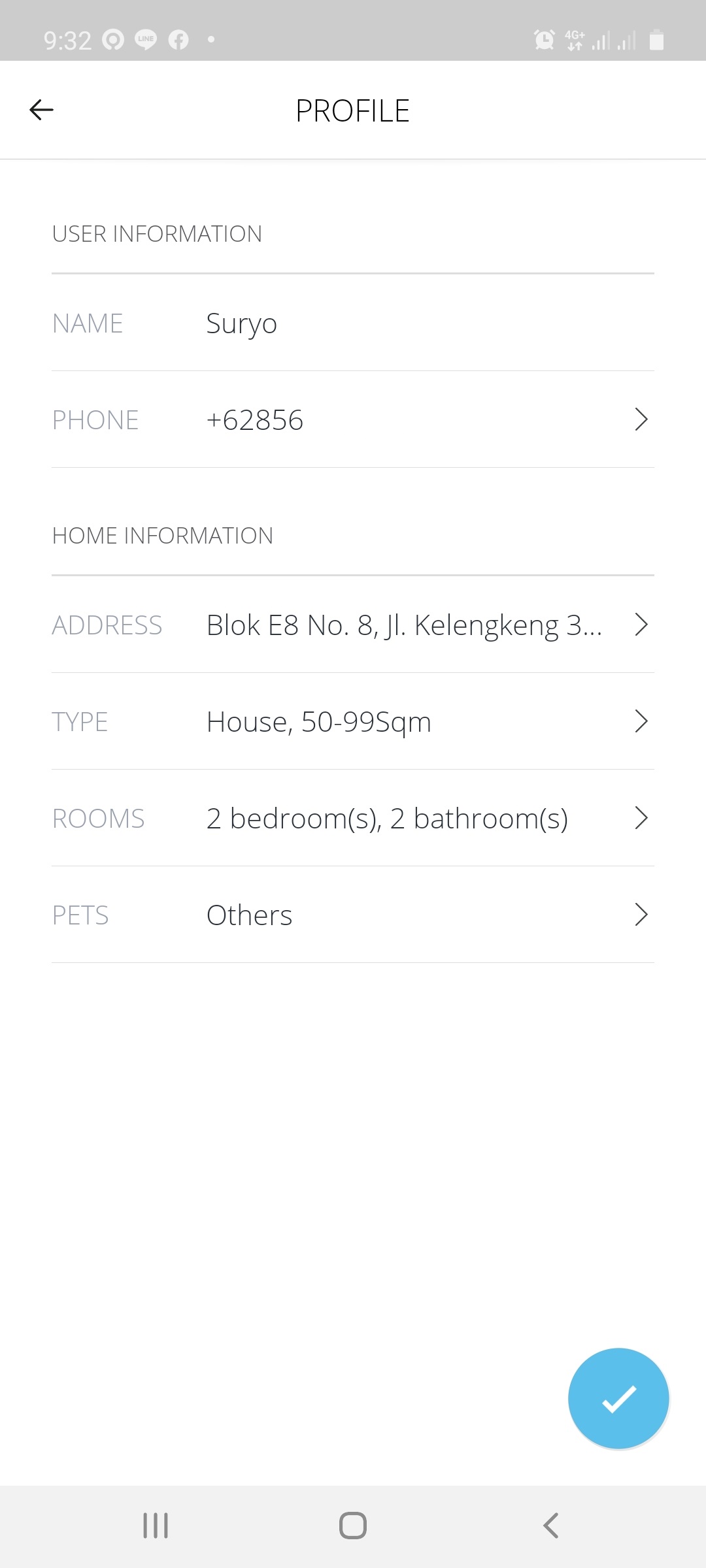The width and height of the screenshot is (706, 1568).
Task: Confirm changes with the blue checkmark button
Action: tap(618, 1398)
